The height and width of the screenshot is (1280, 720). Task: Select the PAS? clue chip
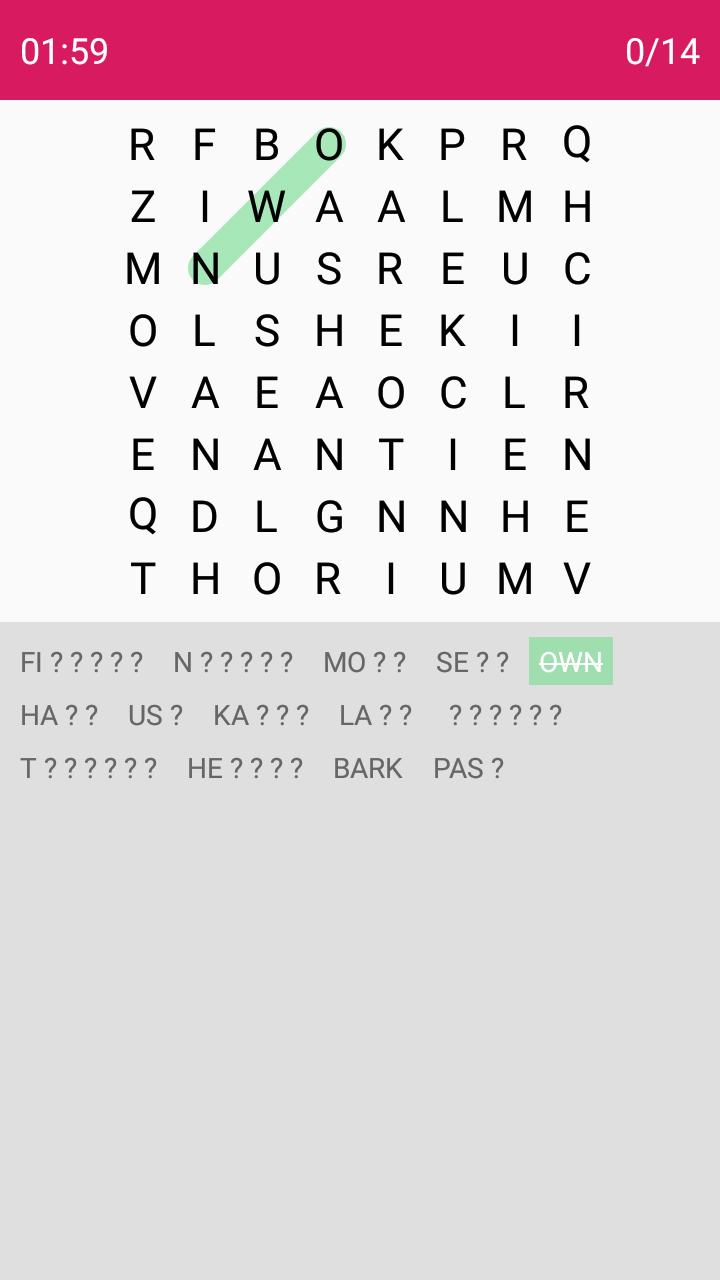(469, 768)
